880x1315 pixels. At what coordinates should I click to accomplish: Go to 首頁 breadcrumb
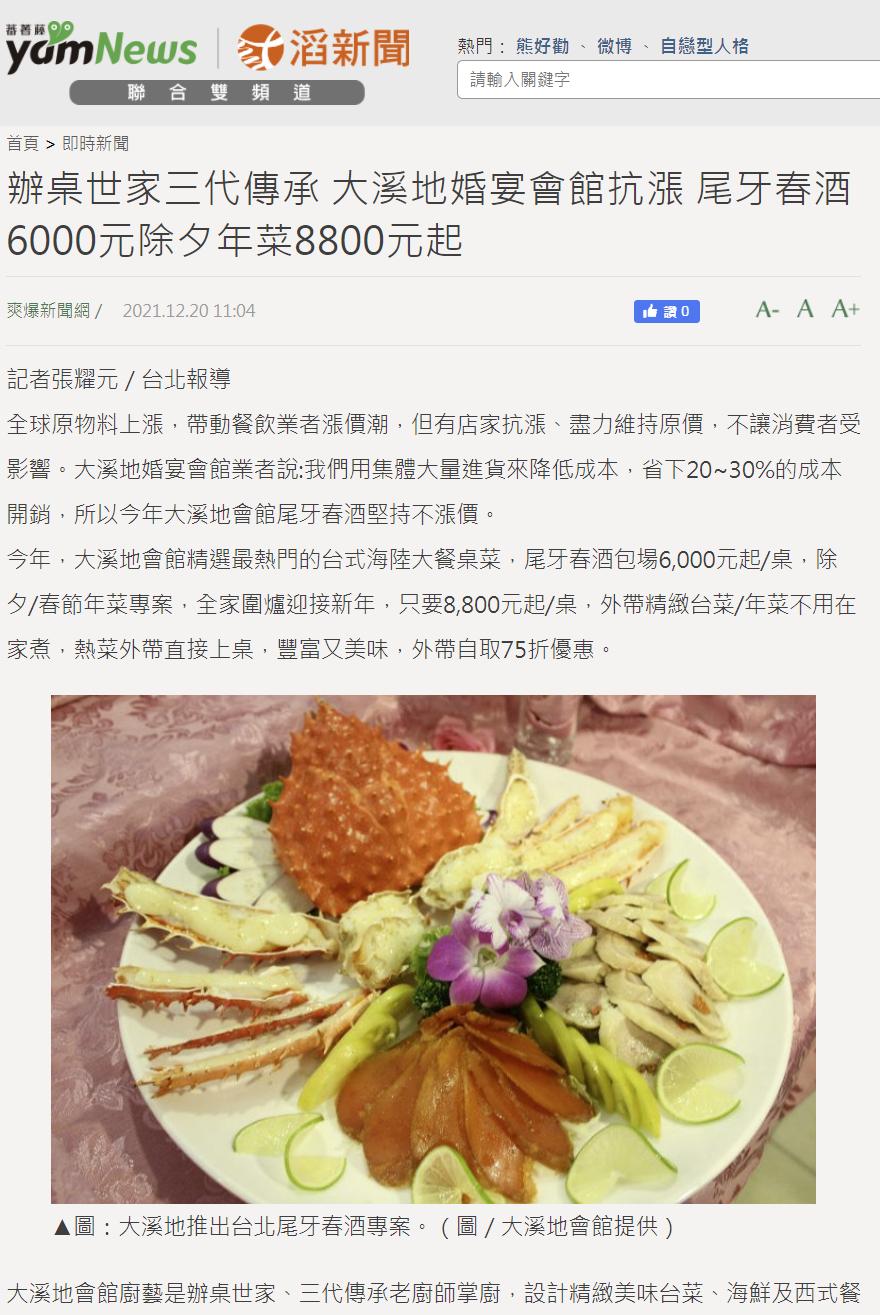(23, 143)
